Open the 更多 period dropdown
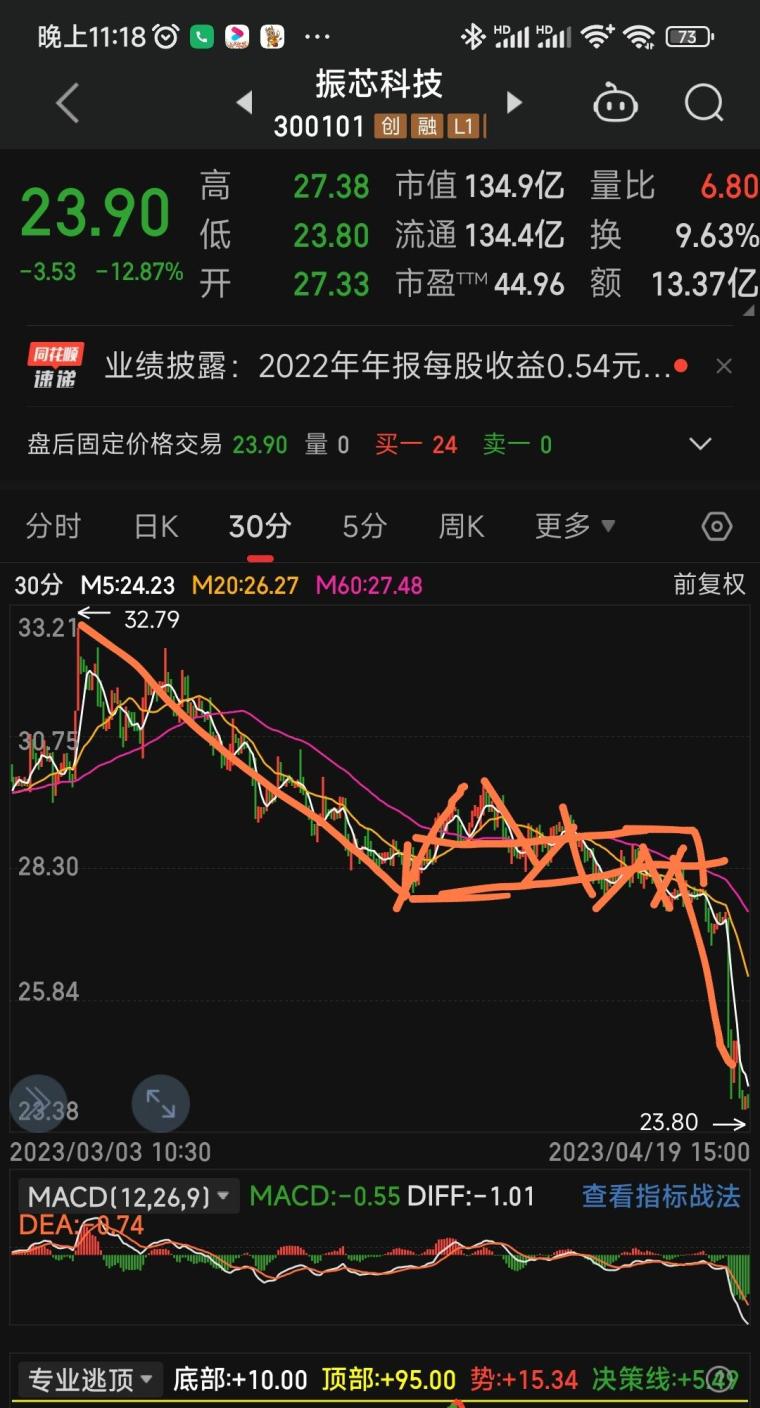The width and height of the screenshot is (760, 1408). pos(574,526)
